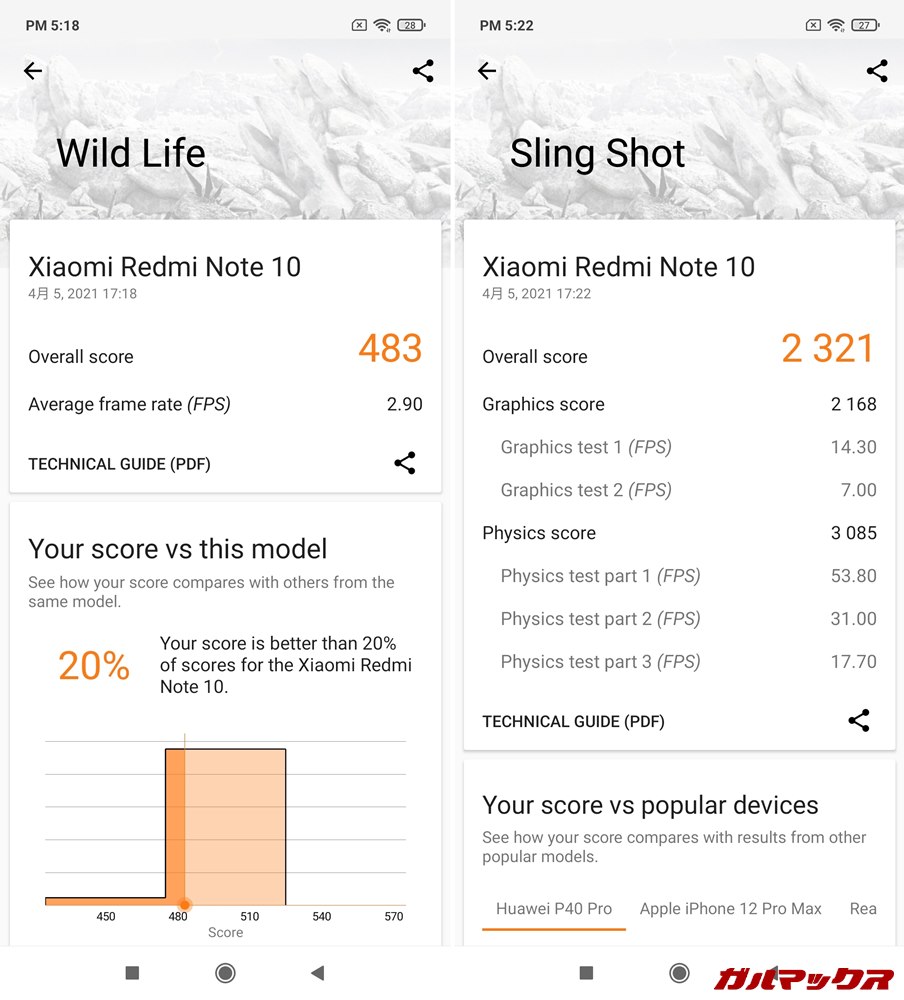Select the Huawei P40 Pro comparison tab
The image size is (904, 1000).
(554, 909)
